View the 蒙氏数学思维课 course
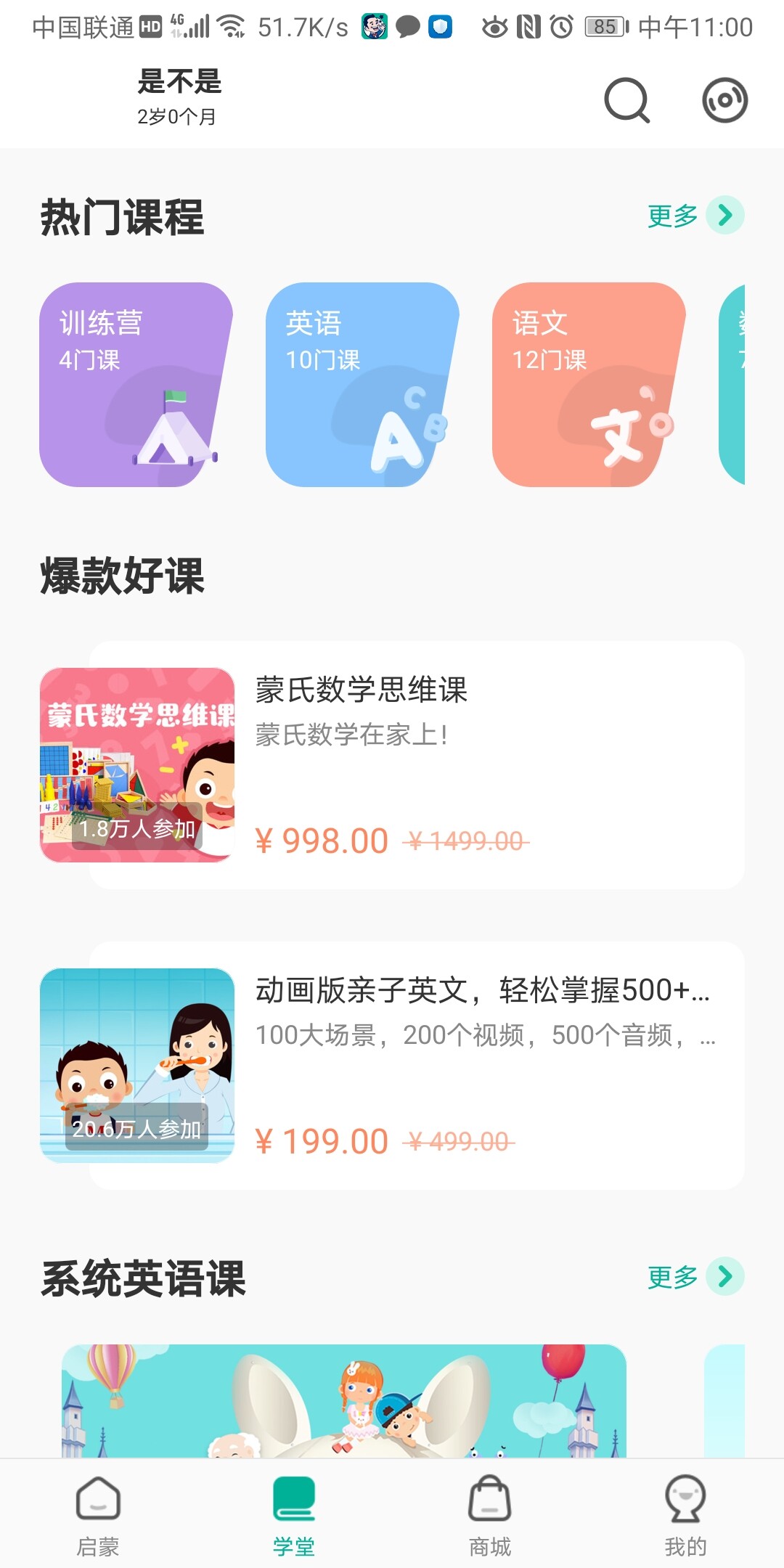 (x=417, y=764)
